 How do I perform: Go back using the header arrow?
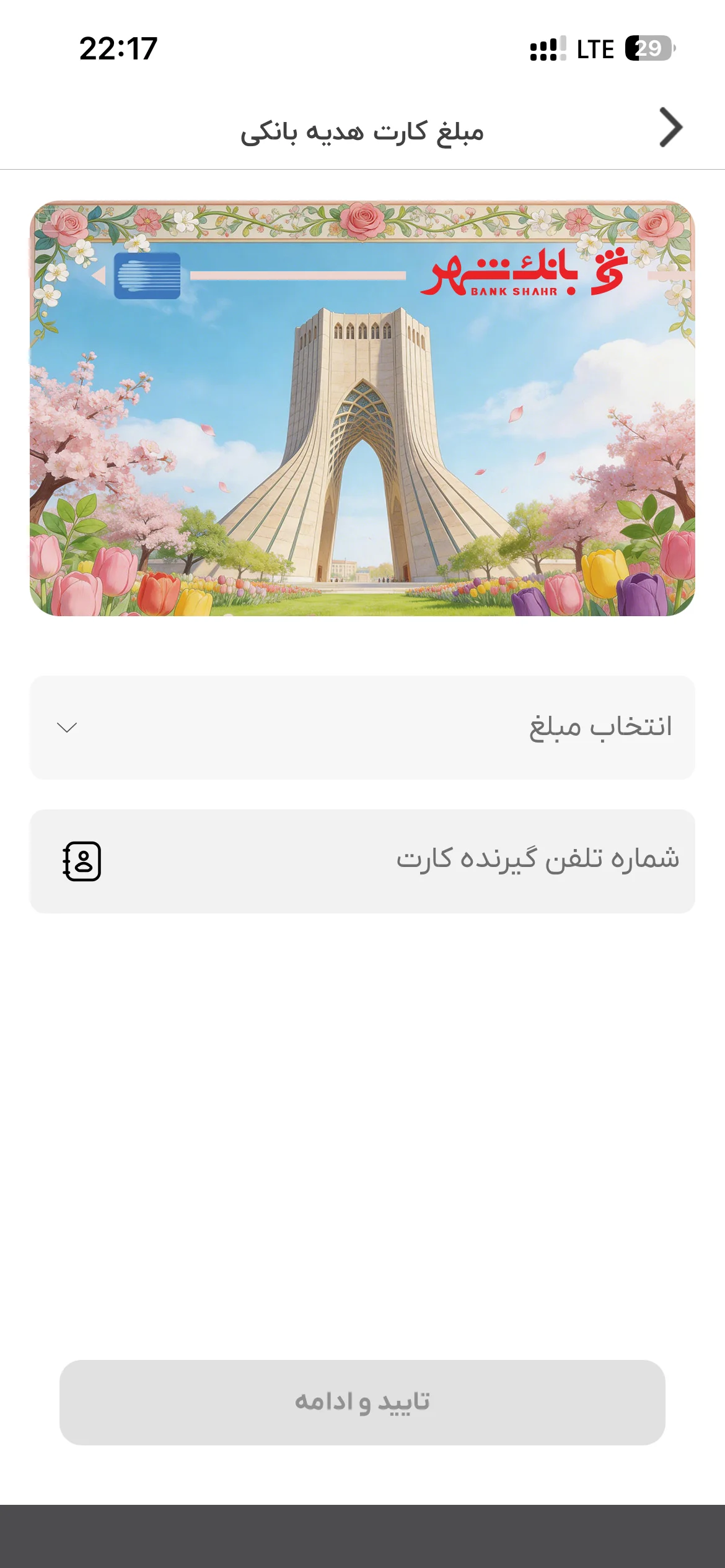coord(671,128)
